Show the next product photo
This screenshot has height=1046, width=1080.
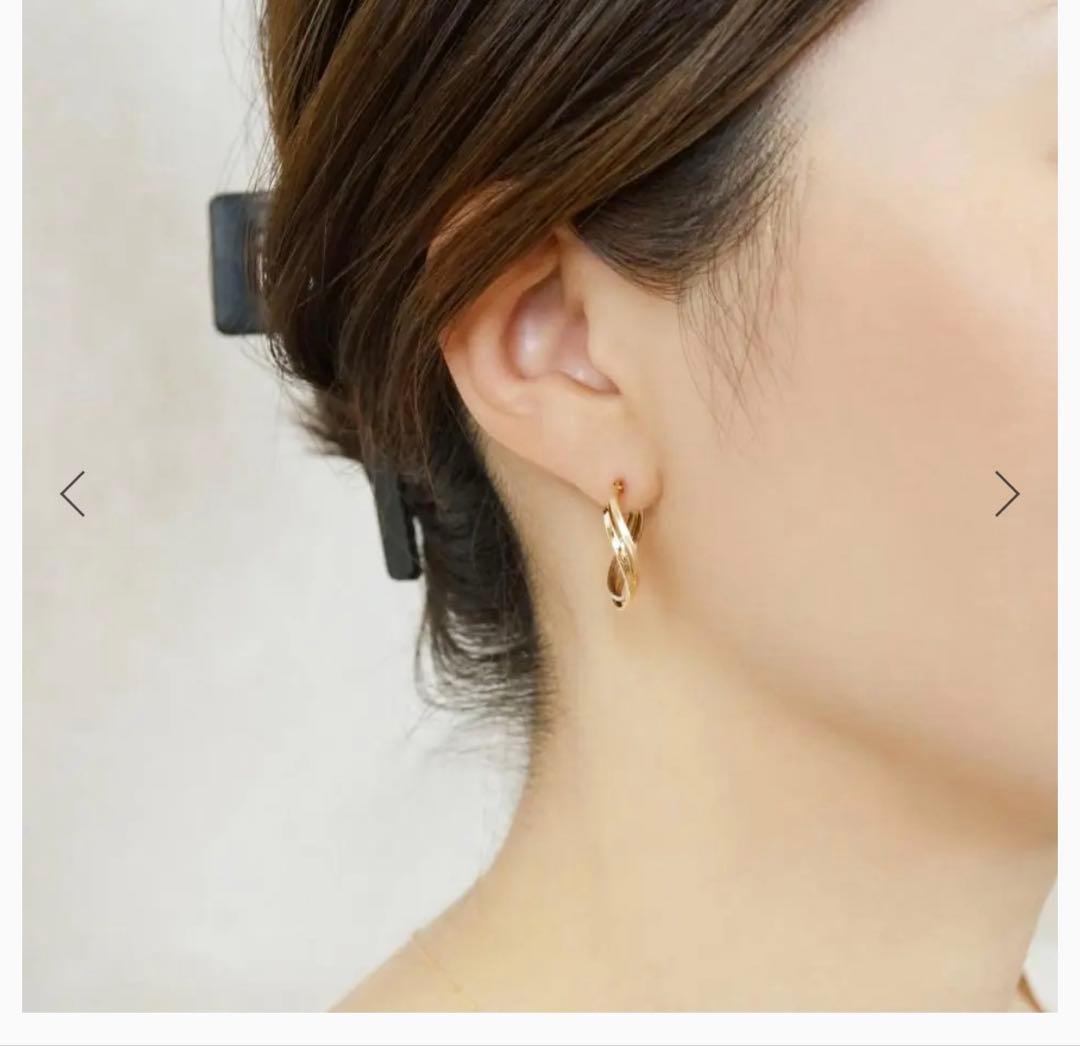coord(1006,494)
